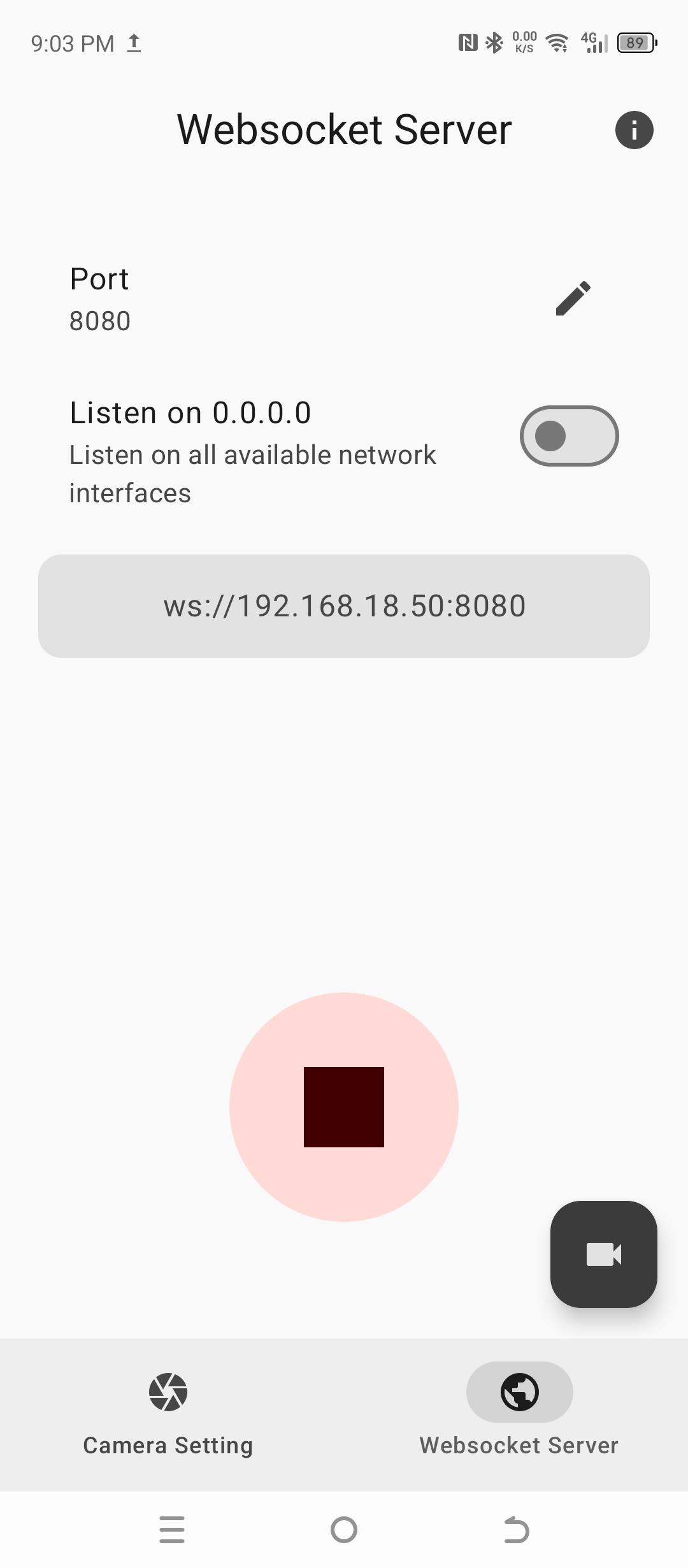Viewport: 688px width, 1568px height.
Task: Switch to the Camera Setting tab
Action: click(x=168, y=1409)
